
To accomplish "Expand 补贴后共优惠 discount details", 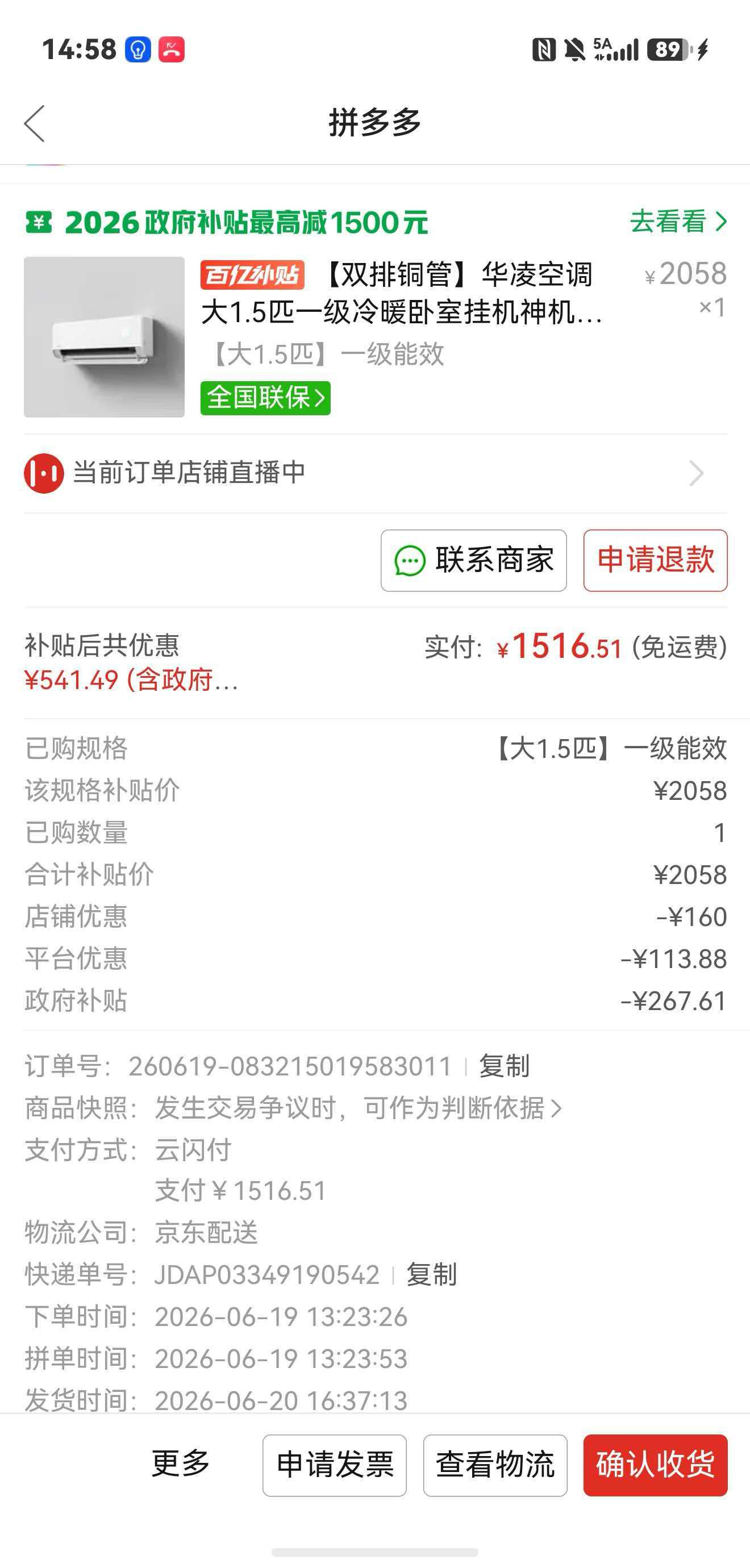I will click(x=131, y=663).
